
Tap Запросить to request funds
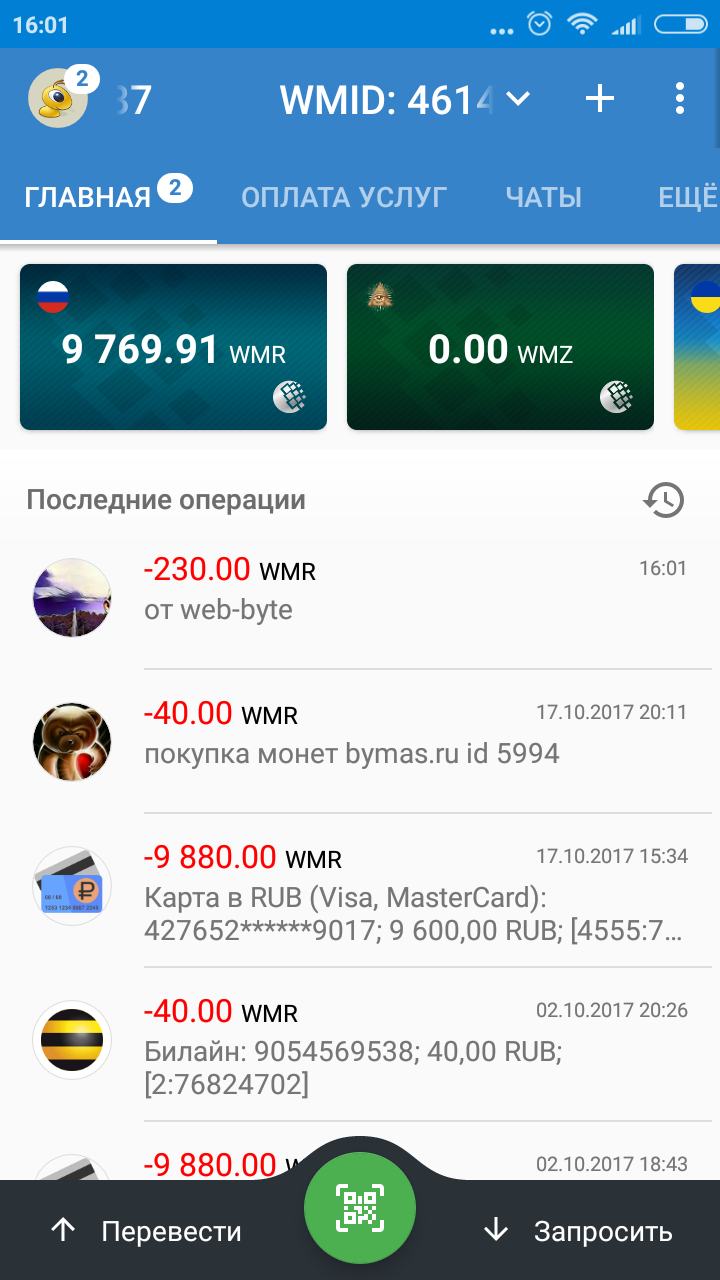point(578,1231)
